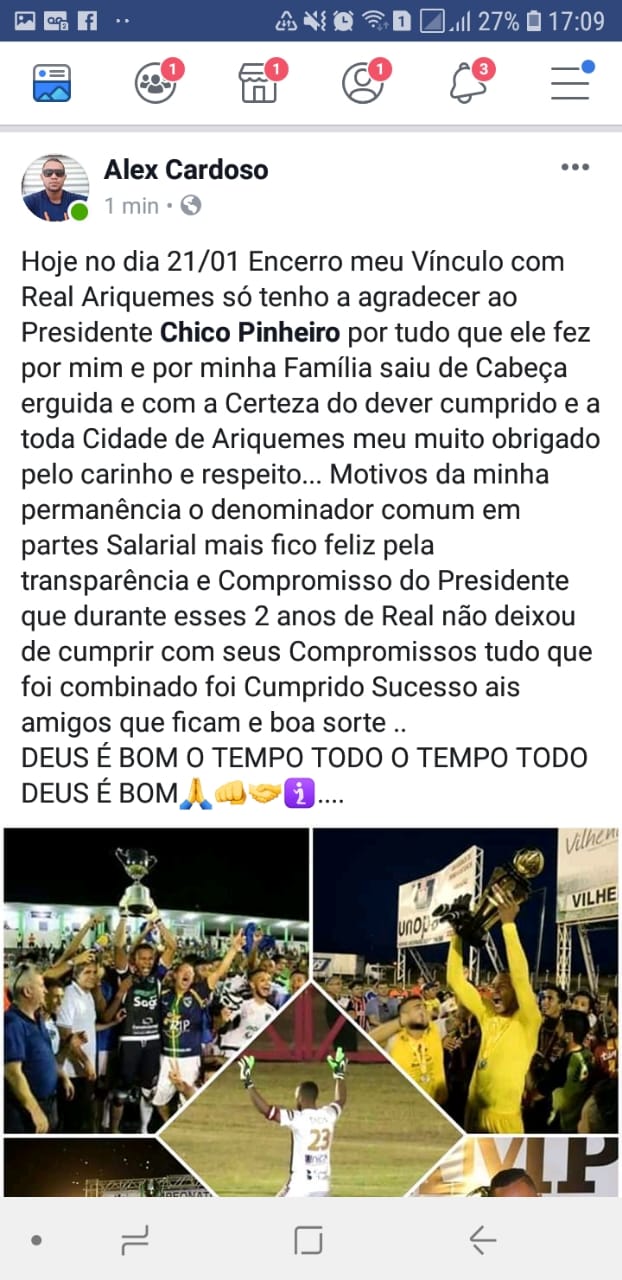Open the notifications bell
Image resolution: width=622 pixels, height=1280 pixels.
click(x=467, y=83)
